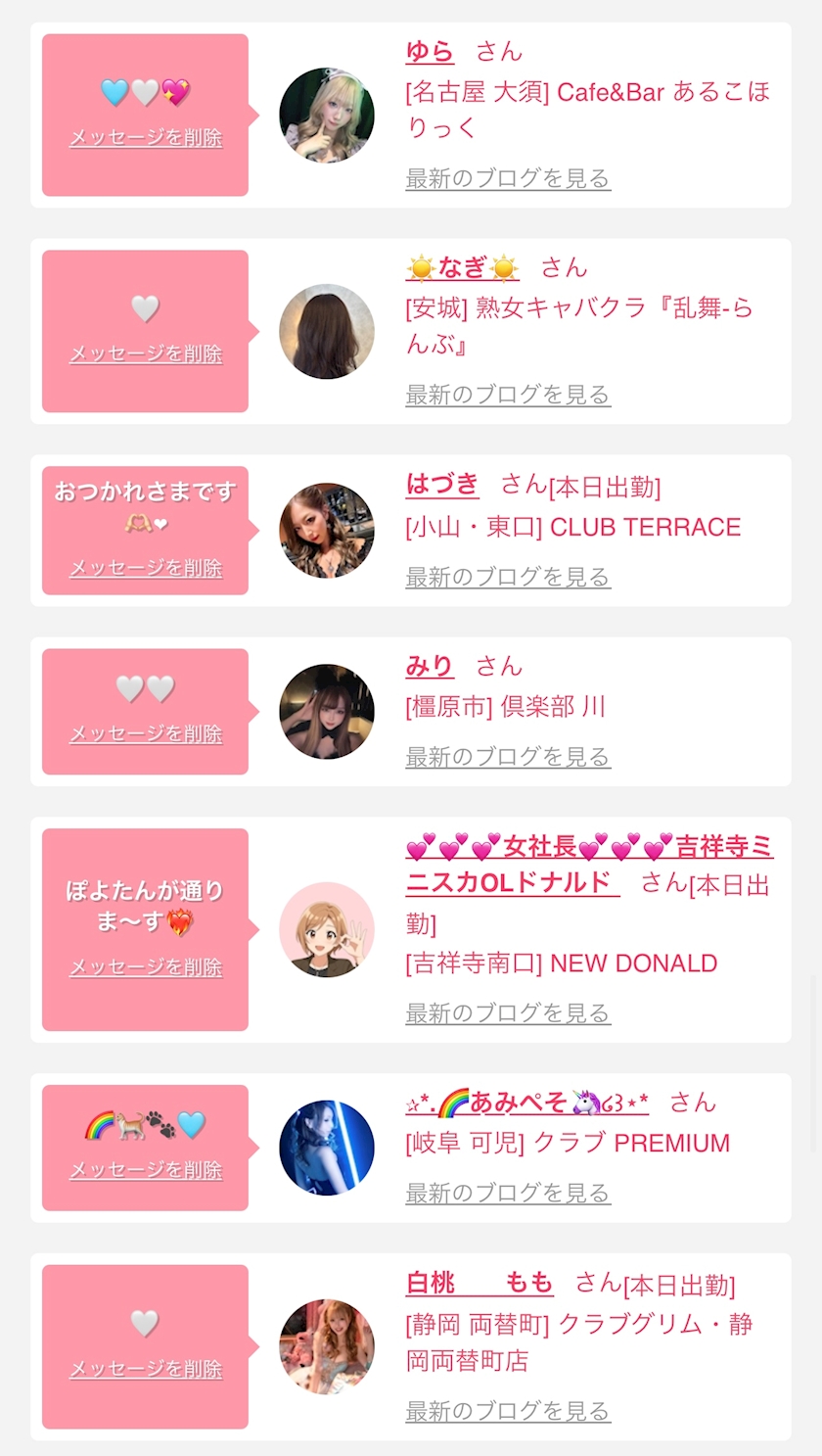View みり's latest blog
822x1456 pixels.
508,757
